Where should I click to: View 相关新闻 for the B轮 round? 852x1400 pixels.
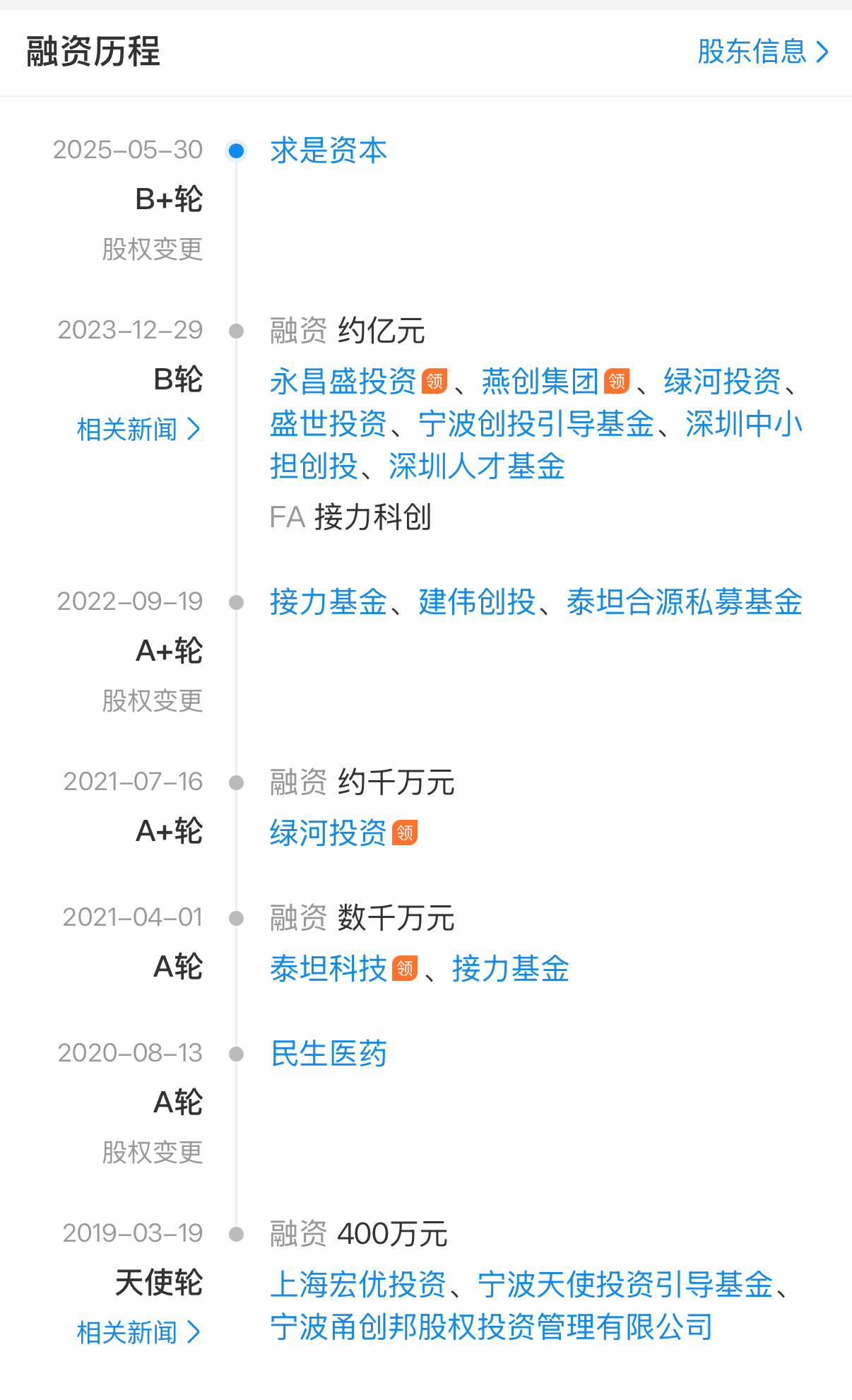click(x=139, y=429)
